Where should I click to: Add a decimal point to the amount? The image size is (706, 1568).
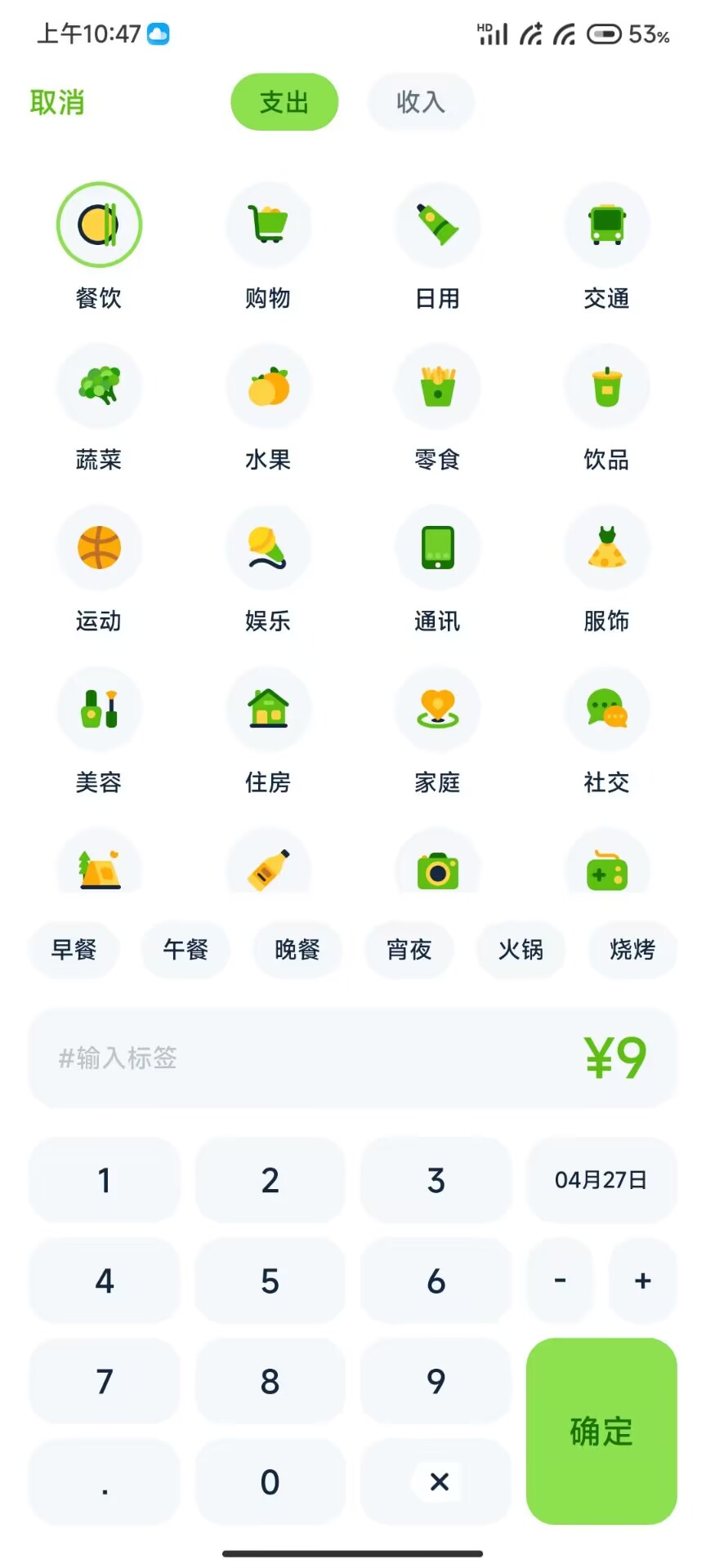coord(105,1481)
